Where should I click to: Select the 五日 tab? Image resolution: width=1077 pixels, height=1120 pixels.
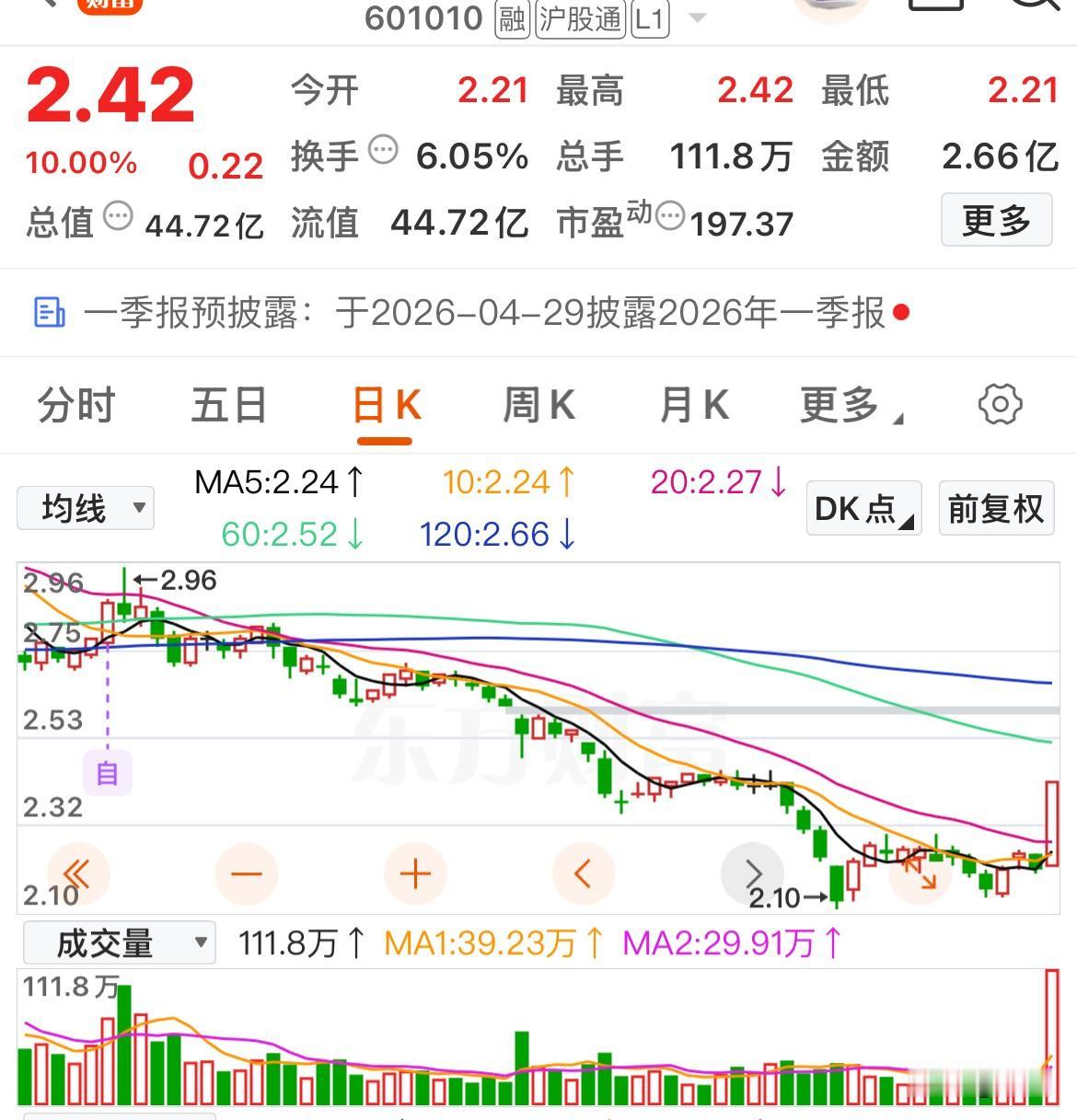[228, 405]
